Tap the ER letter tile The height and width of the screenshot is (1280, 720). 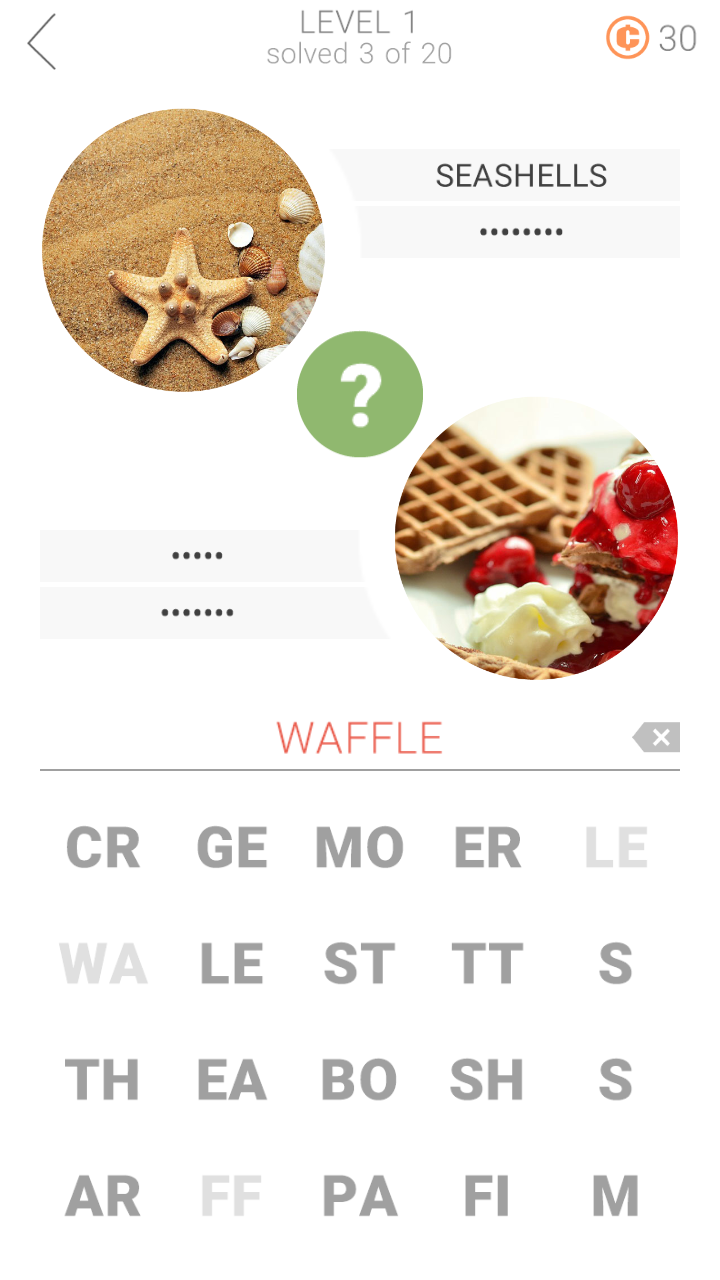(487, 848)
